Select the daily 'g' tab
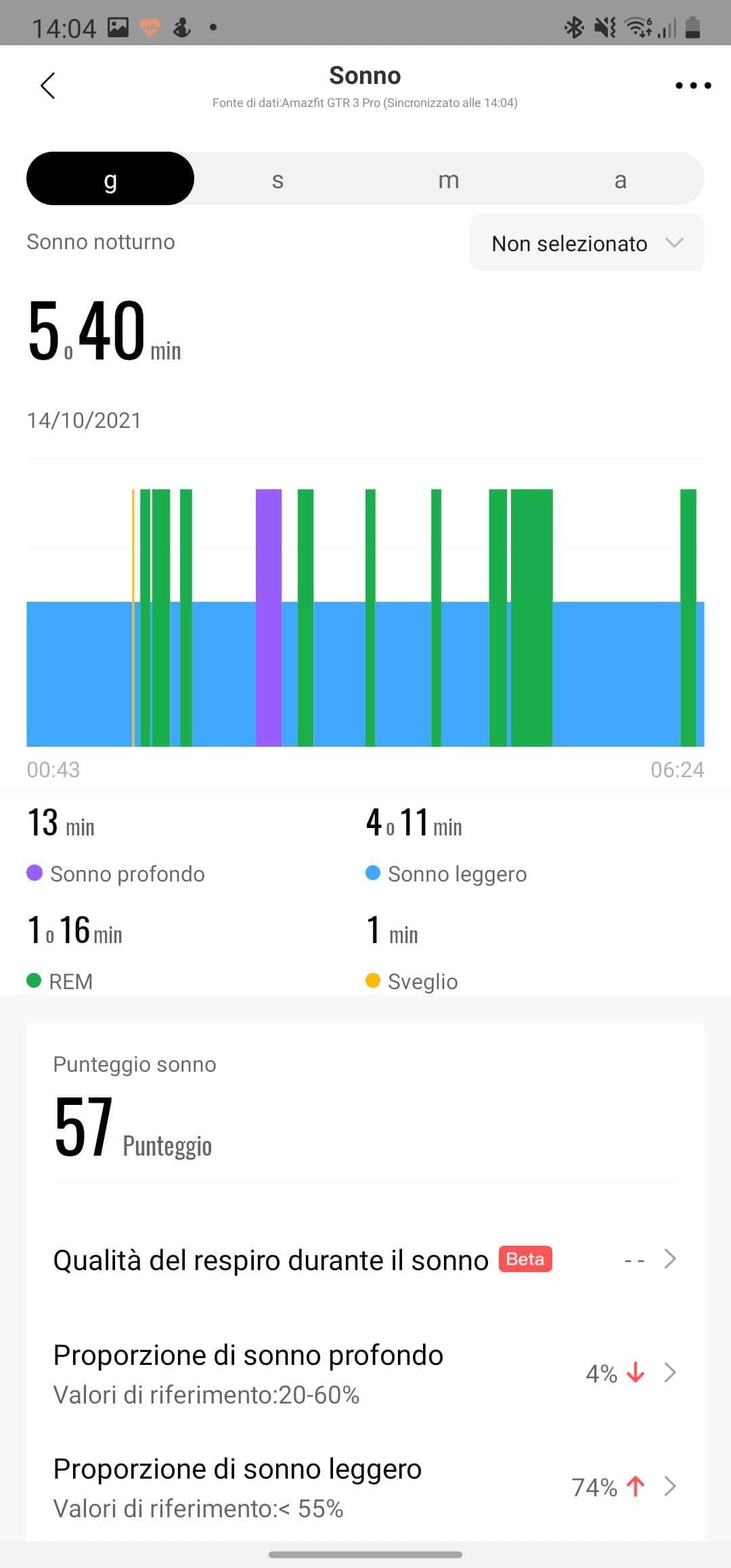731x1568 pixels. click(110, 179)
